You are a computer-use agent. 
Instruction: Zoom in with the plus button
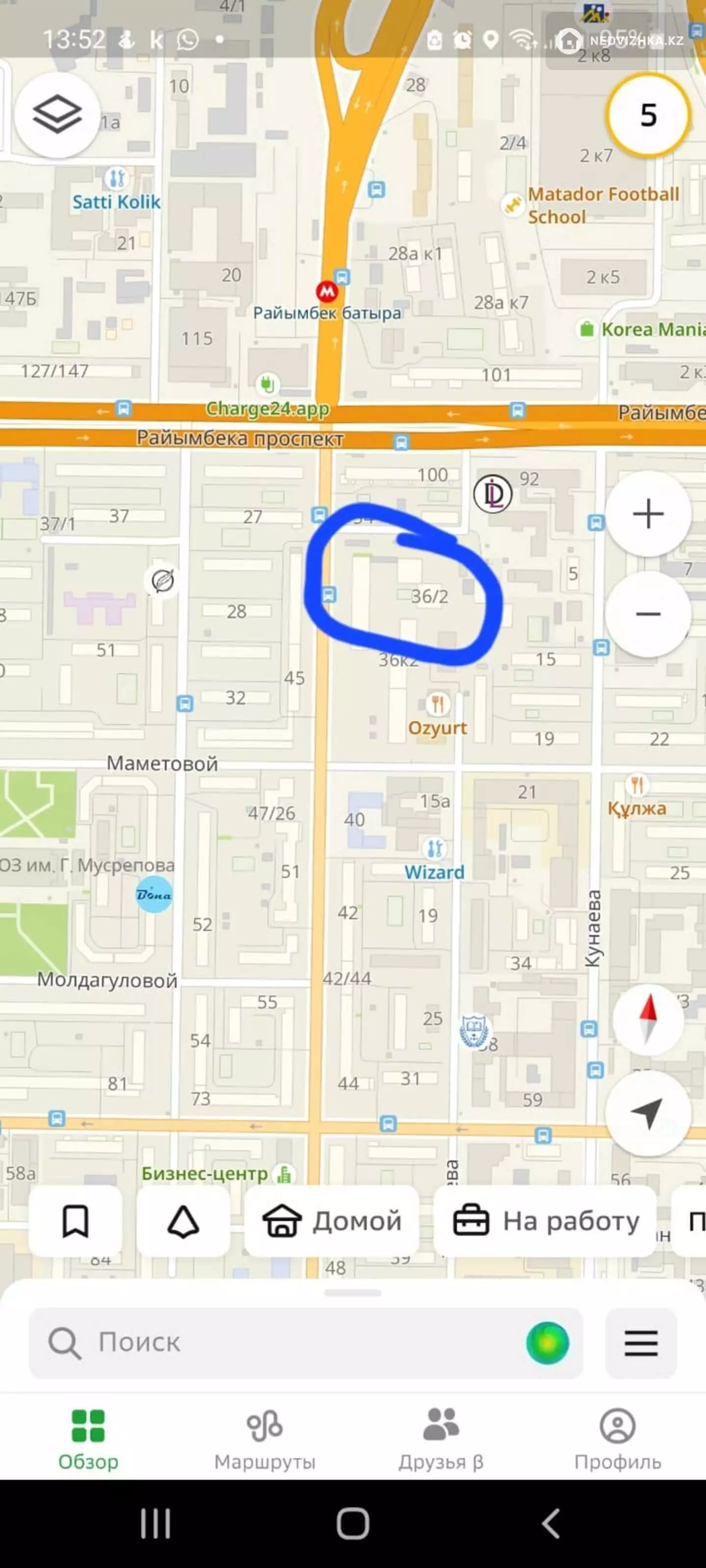[648, 514]
